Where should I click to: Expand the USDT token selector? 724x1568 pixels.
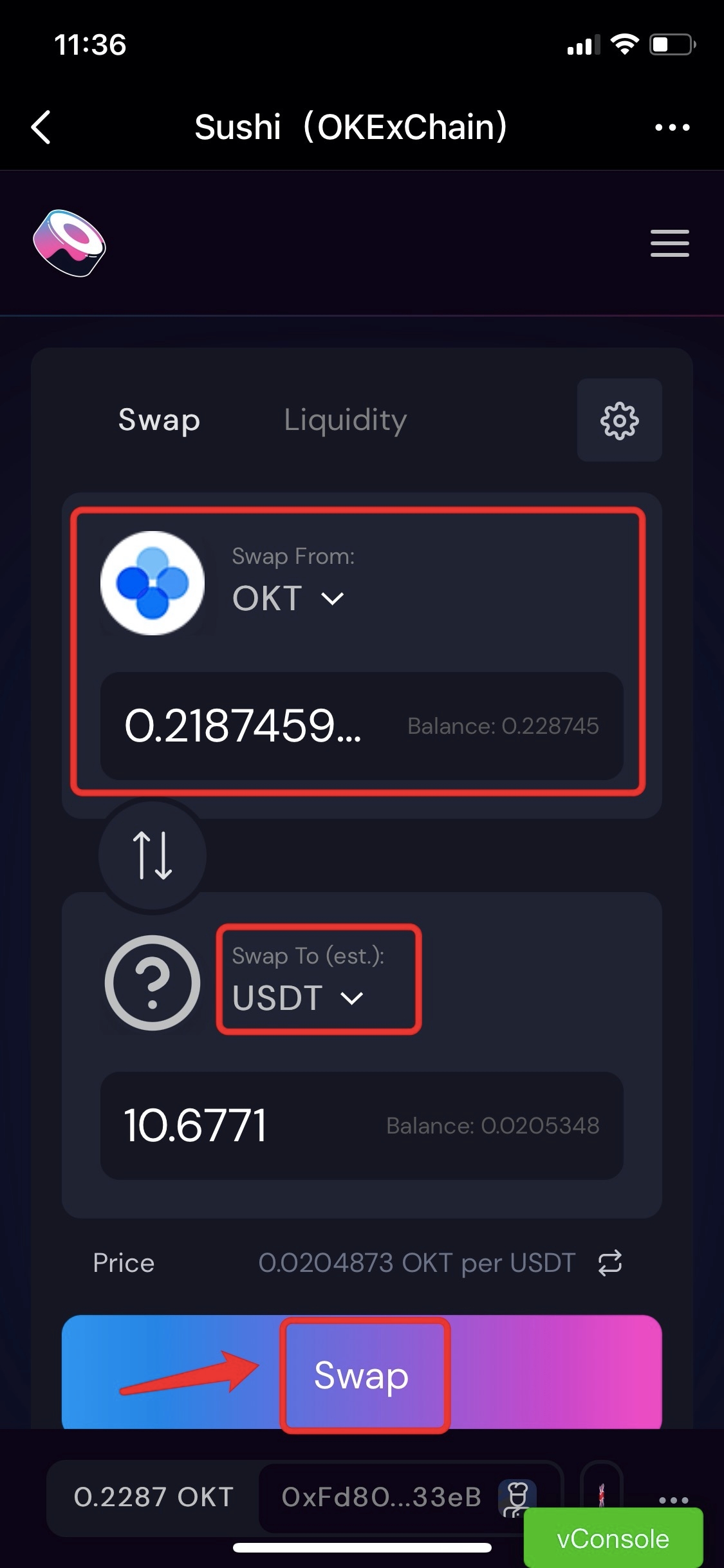point(298,998)
